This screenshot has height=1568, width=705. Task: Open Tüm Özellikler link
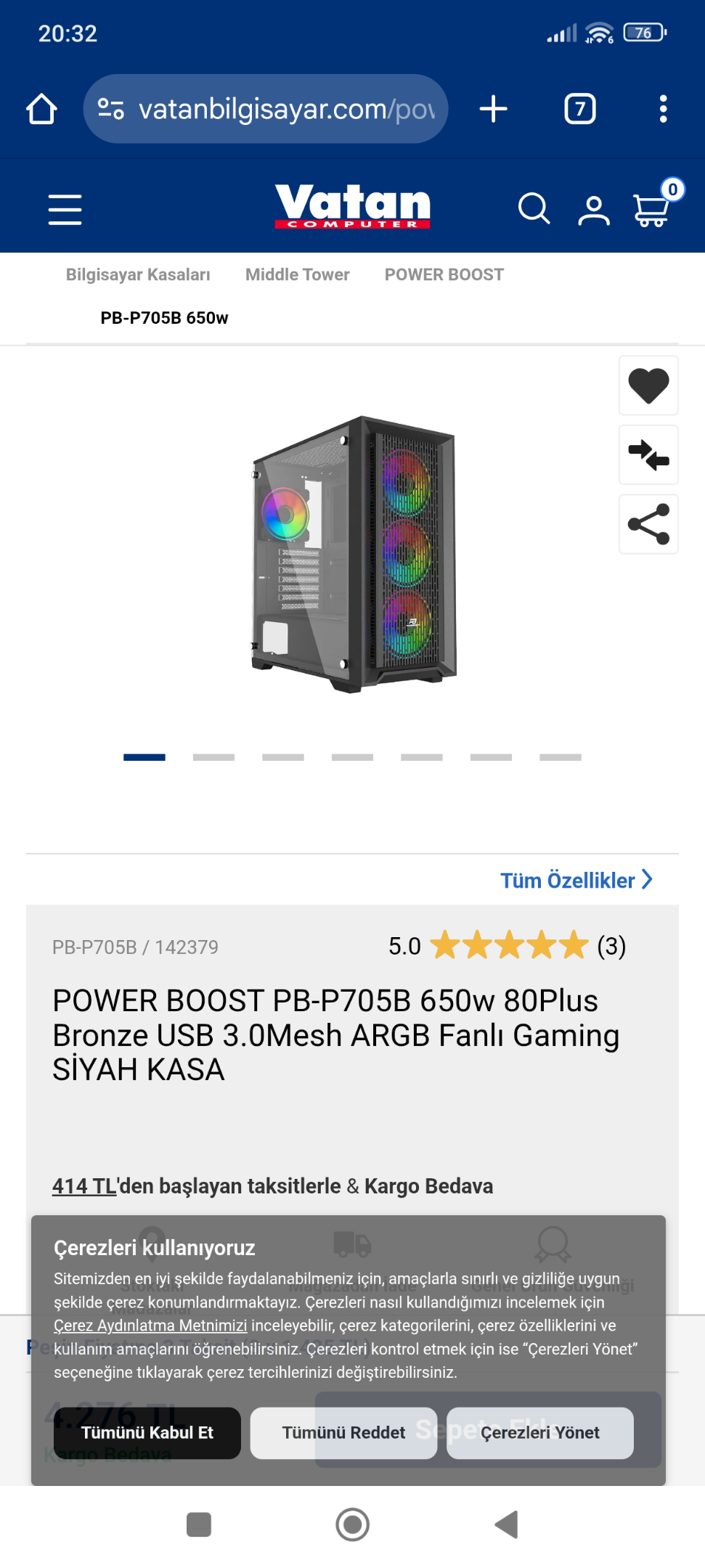[x=576, y=880]
